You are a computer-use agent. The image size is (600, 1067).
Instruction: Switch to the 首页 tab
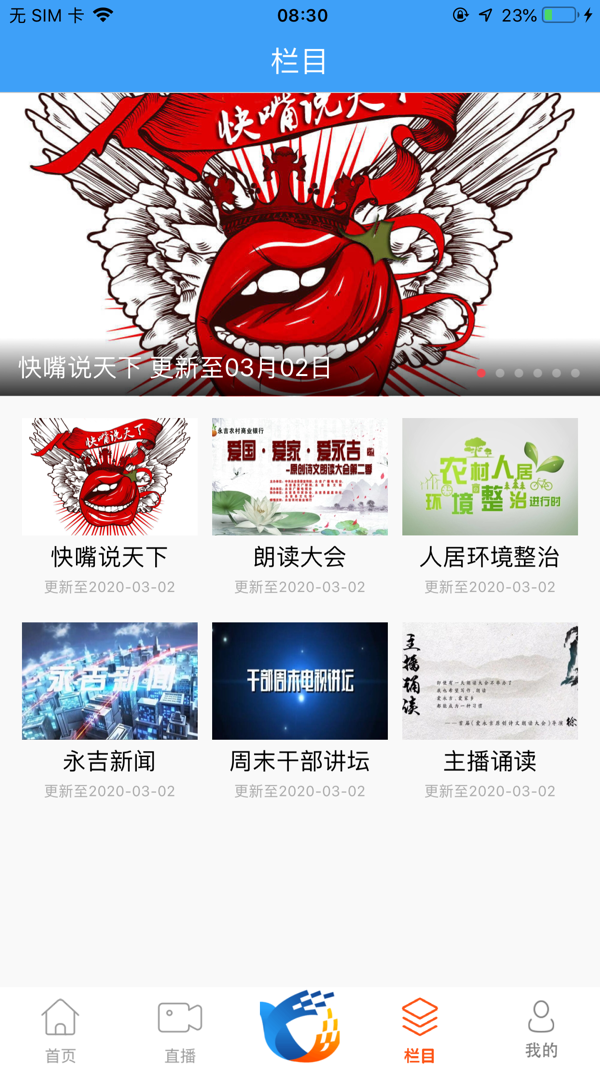tap(60, 1029)
